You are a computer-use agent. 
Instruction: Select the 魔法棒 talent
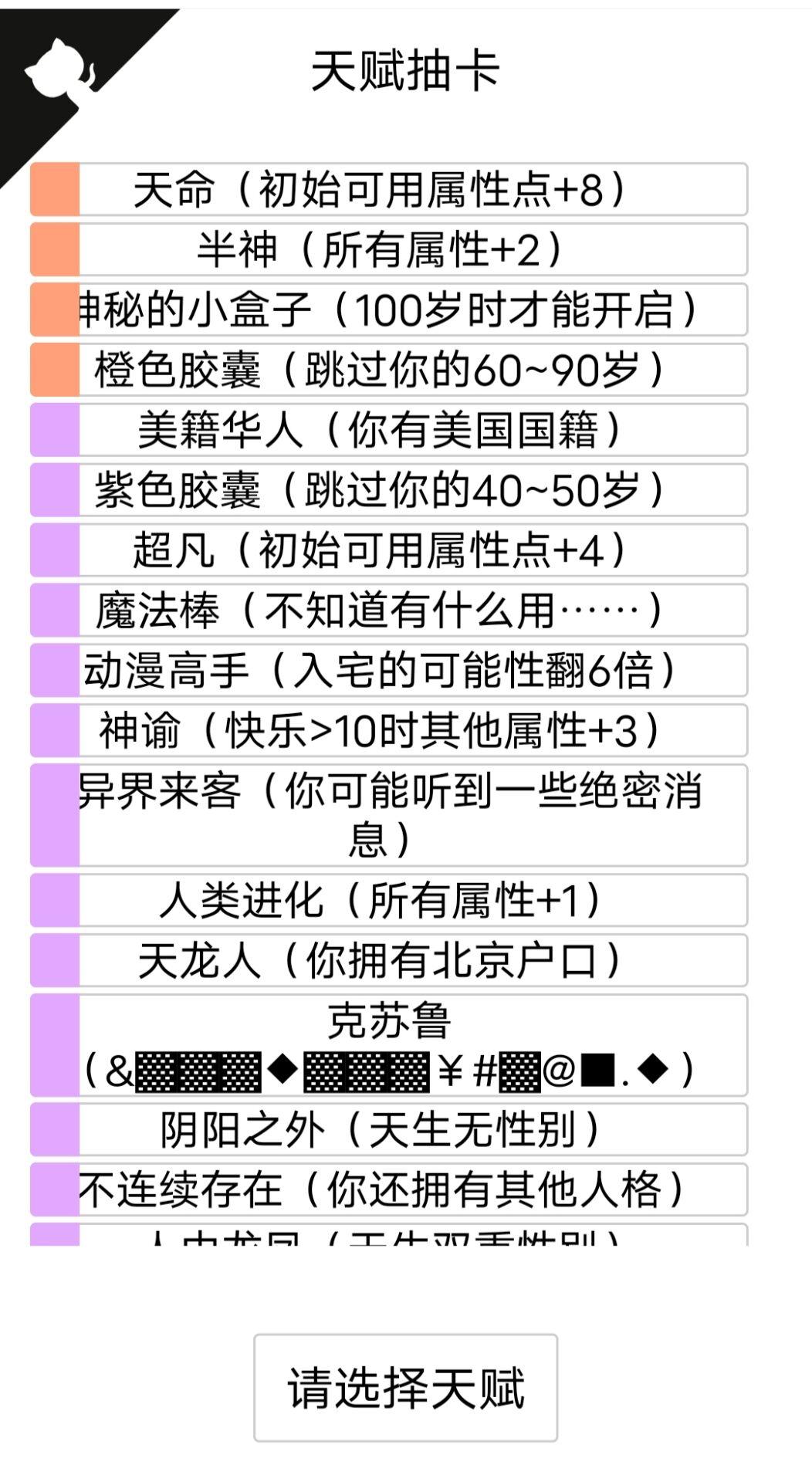pos(389,611)
